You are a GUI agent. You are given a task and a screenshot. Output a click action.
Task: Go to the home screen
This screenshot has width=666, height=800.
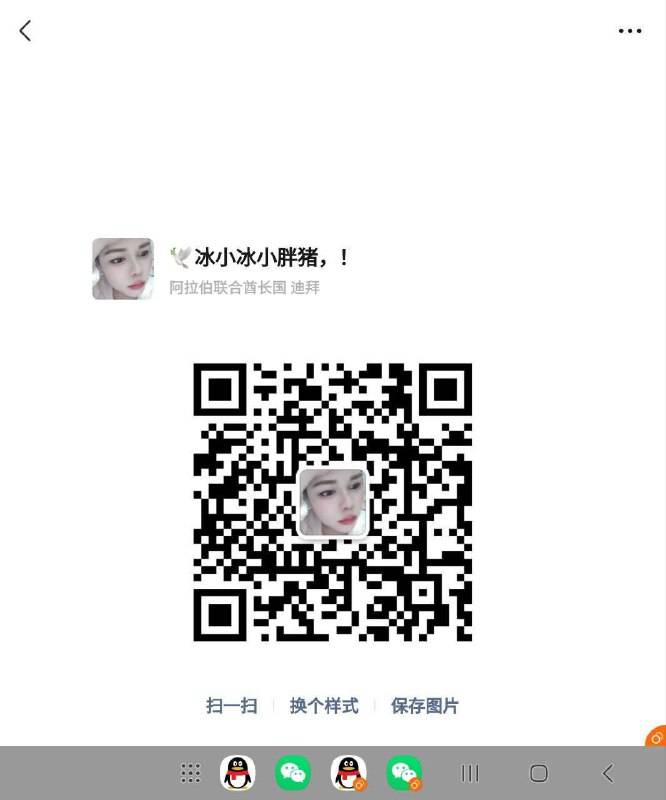tap(539, 773)
